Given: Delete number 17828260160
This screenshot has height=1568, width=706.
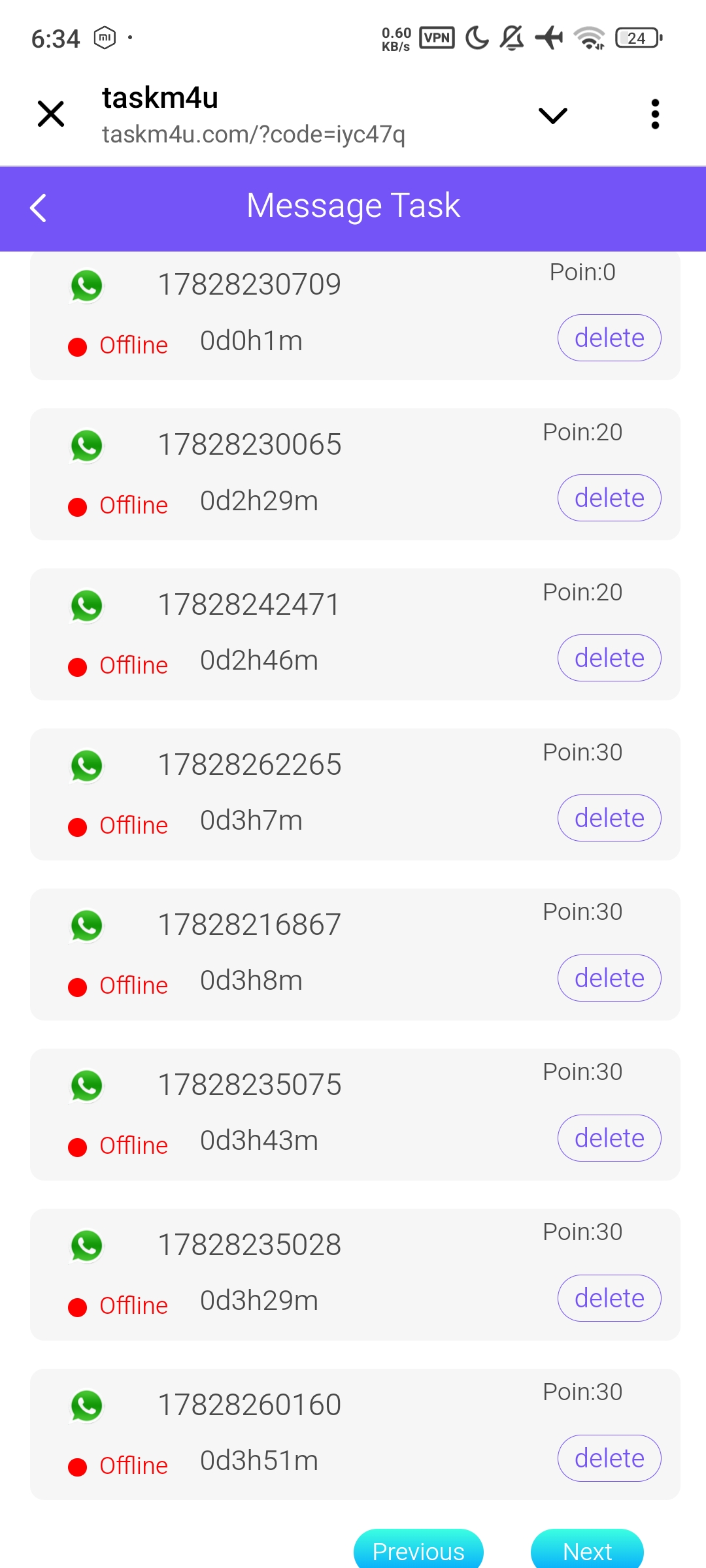Looking at the screenshot, I should pyautogui.click(x=609, y=1458).
